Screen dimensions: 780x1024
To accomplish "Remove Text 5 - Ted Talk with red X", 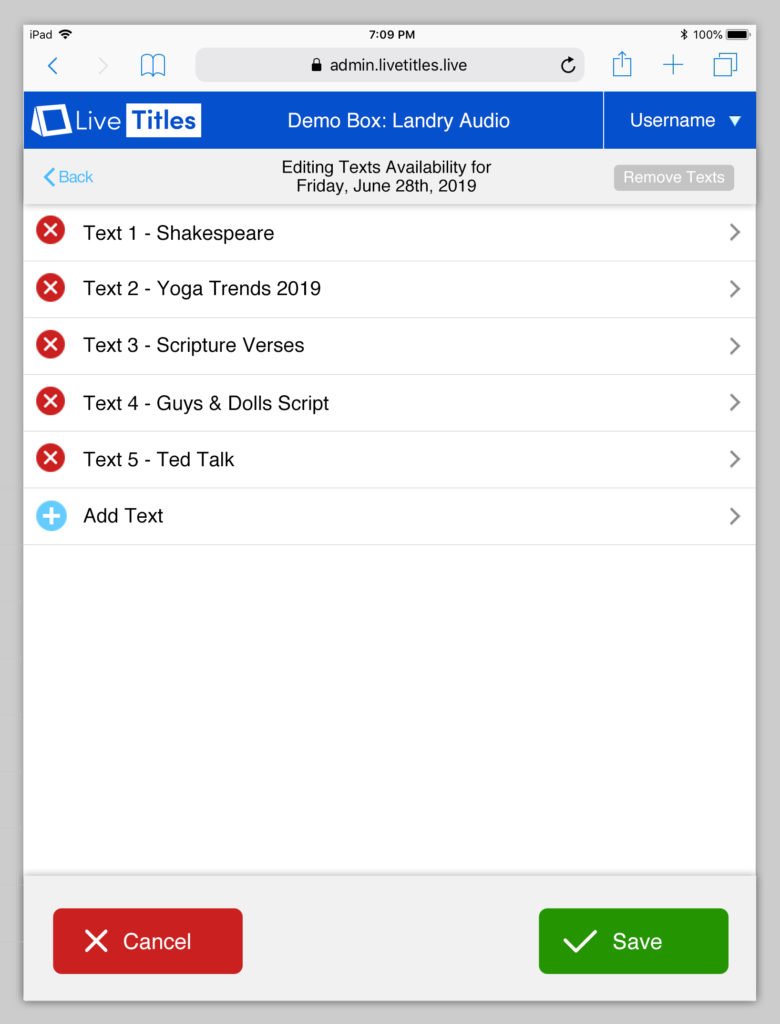I will (x=51, y=459).
